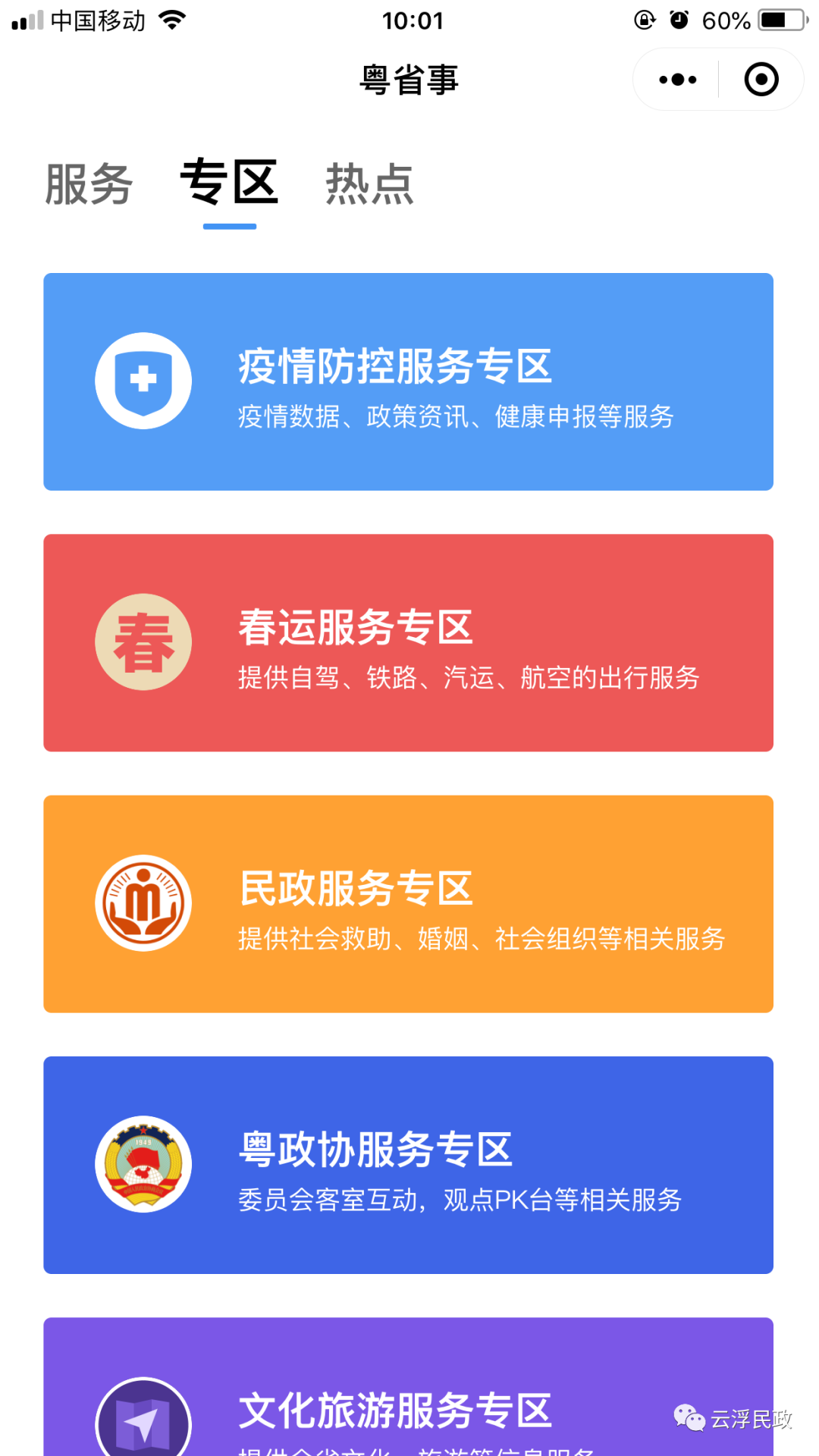This screenshot has height=1456, width=819.
Task: Select the 专区 tab
Action: tap(229, 183)
